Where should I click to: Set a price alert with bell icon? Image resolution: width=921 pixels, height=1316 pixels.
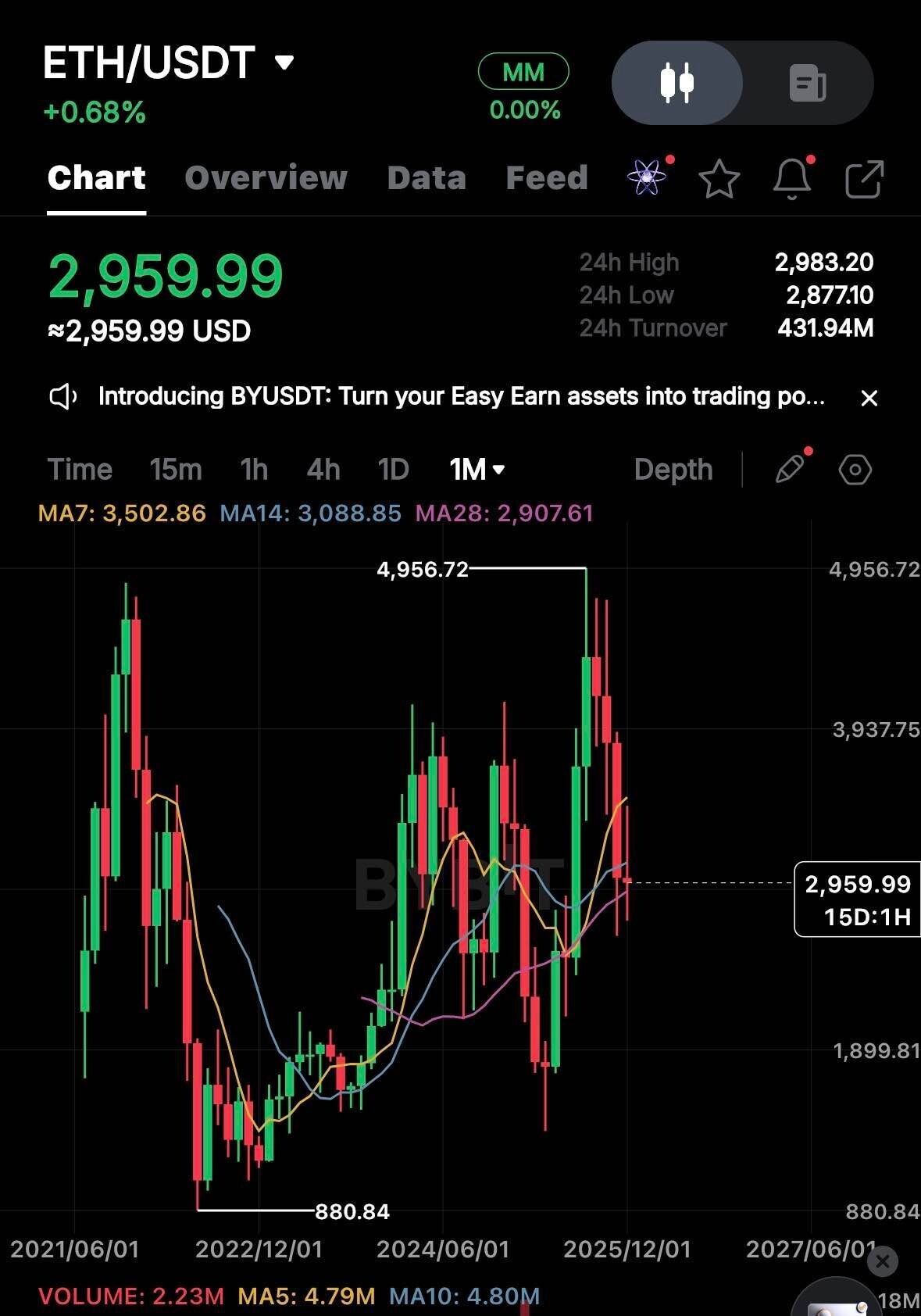point(791,179)
